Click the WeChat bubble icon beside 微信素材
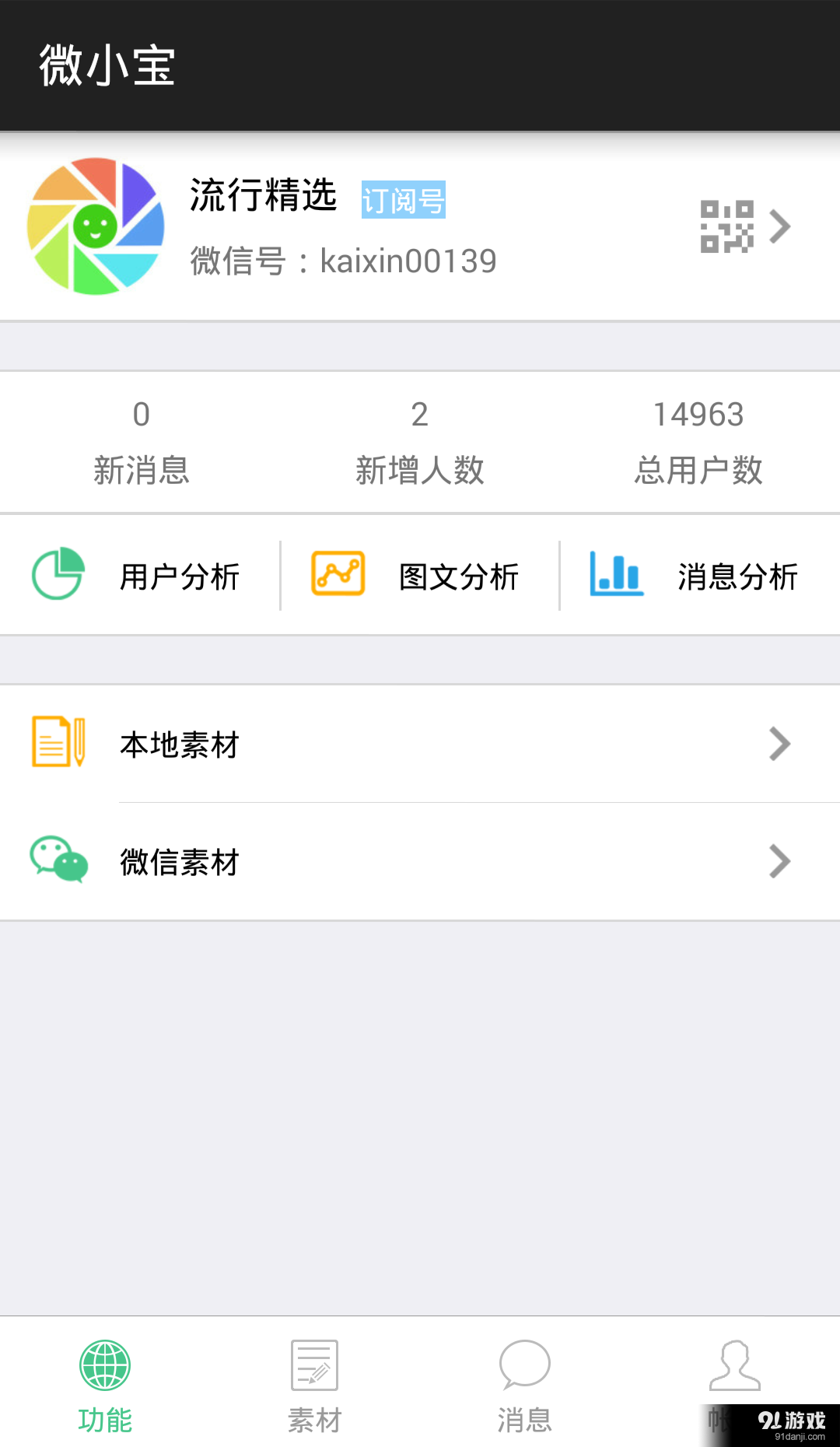Viewport: 840px width, 1447px height. click(58, 860)
